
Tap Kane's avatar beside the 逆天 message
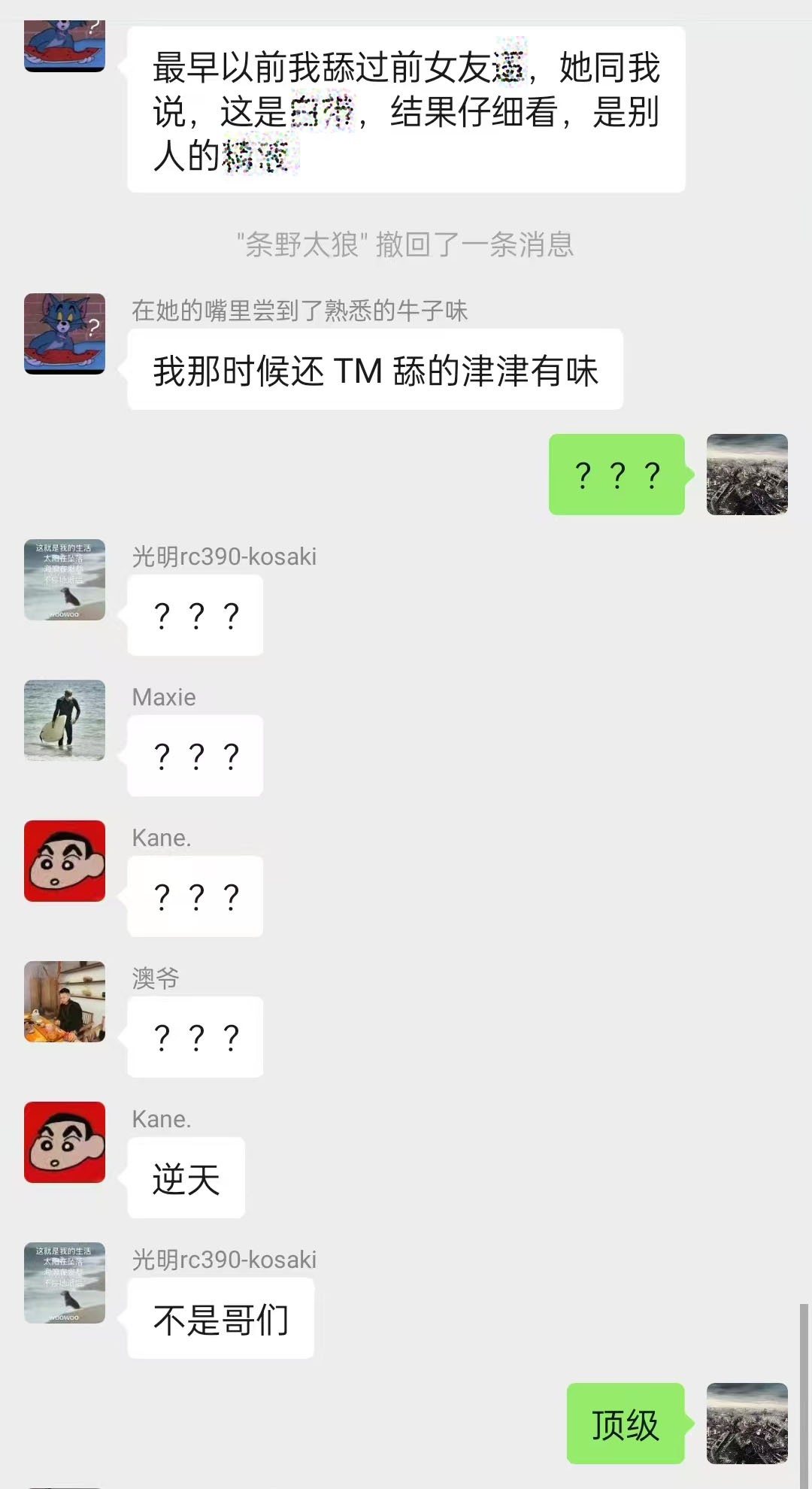(x=65, y=1142)
